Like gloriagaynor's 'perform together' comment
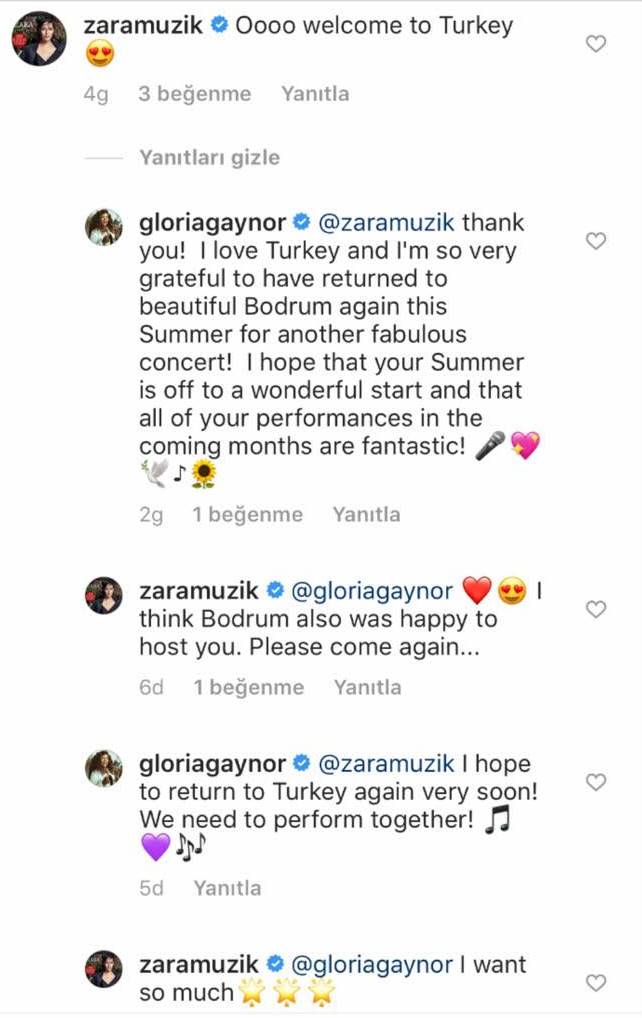The height and width of the screenshot is (1018, 642). 596,782
